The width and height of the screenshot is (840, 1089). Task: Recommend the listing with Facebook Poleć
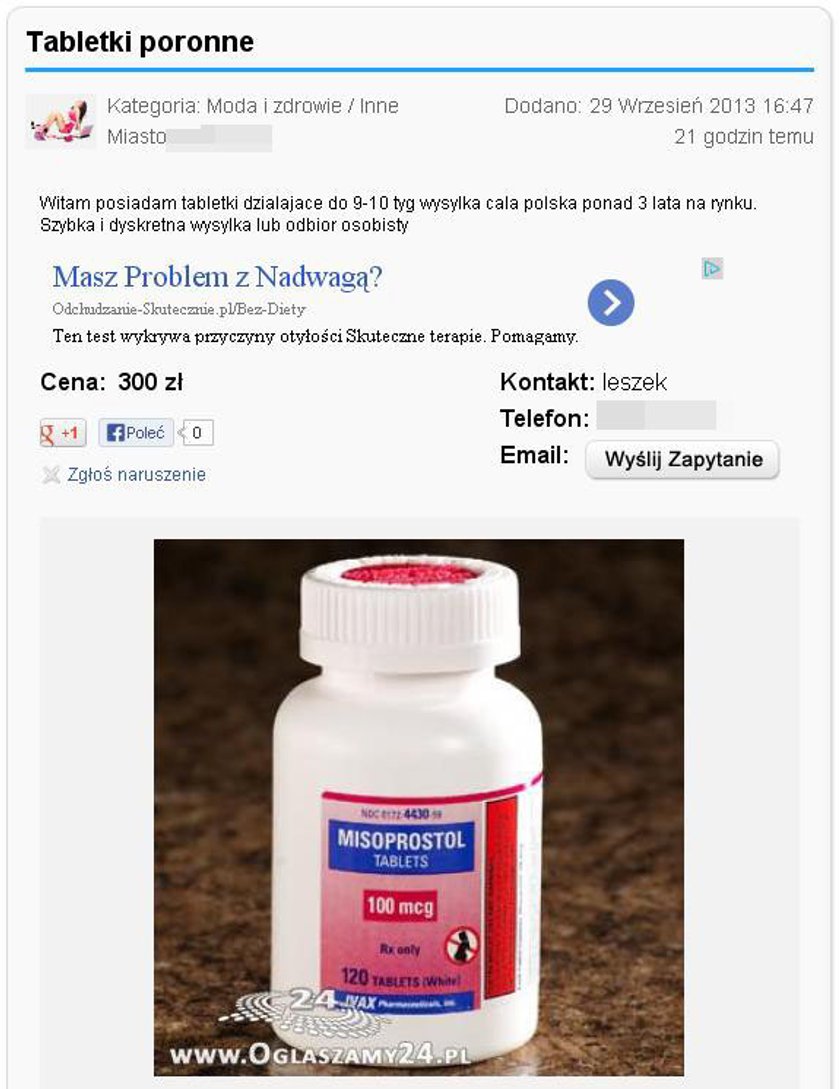click(x=136, y=433)
